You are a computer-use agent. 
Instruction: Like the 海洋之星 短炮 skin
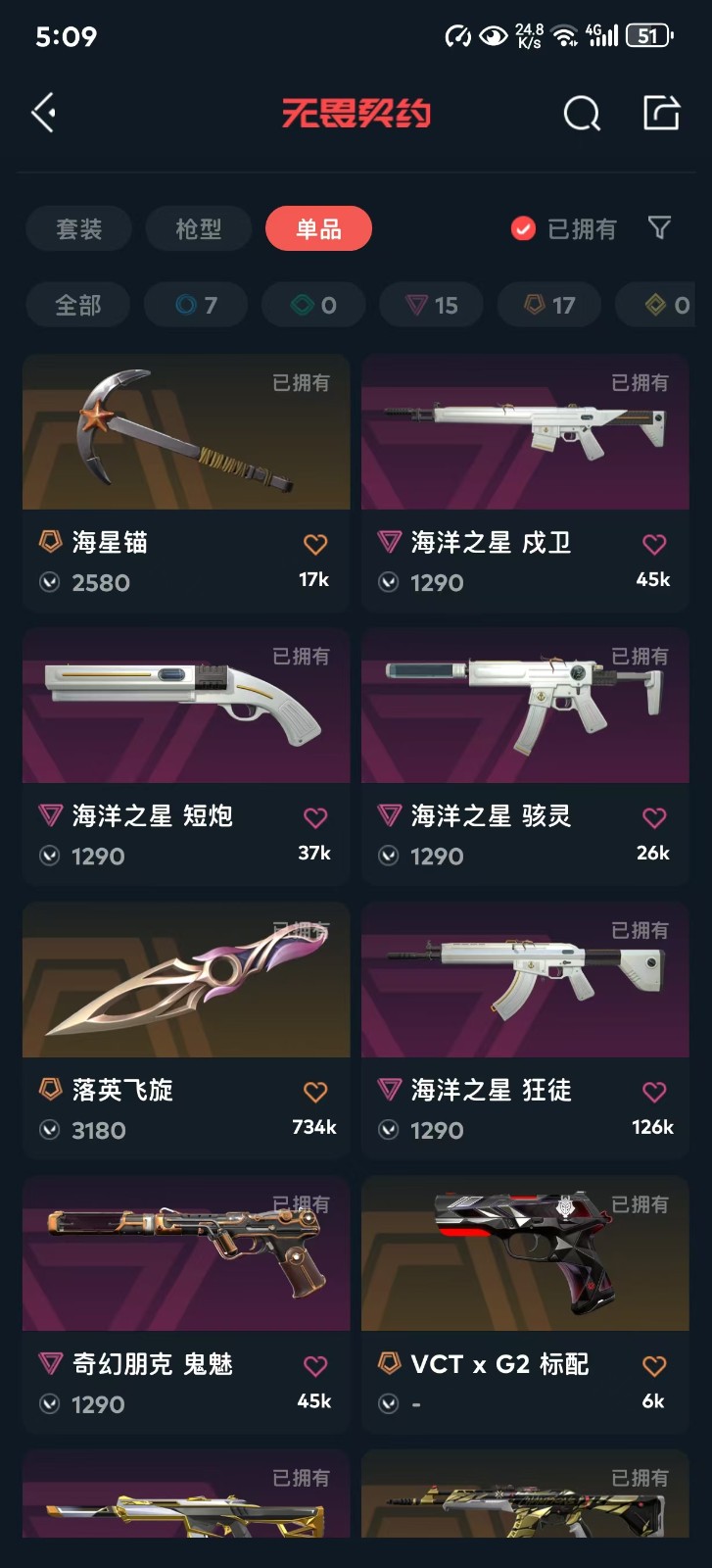[x=315, y=818]
